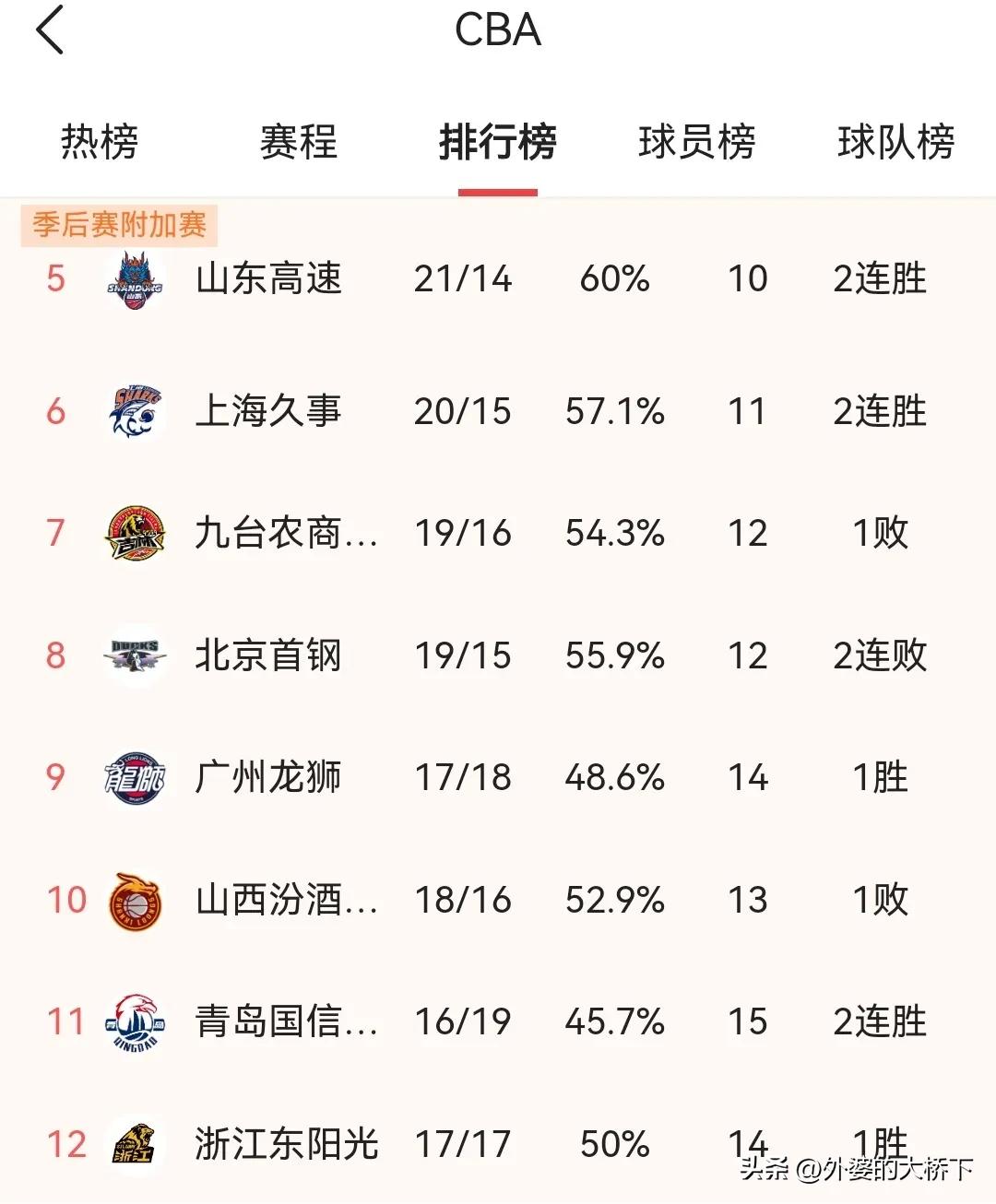The image size is (996, 1204).
Task: Open the 球队榜 tab
Action: [897, 143]
